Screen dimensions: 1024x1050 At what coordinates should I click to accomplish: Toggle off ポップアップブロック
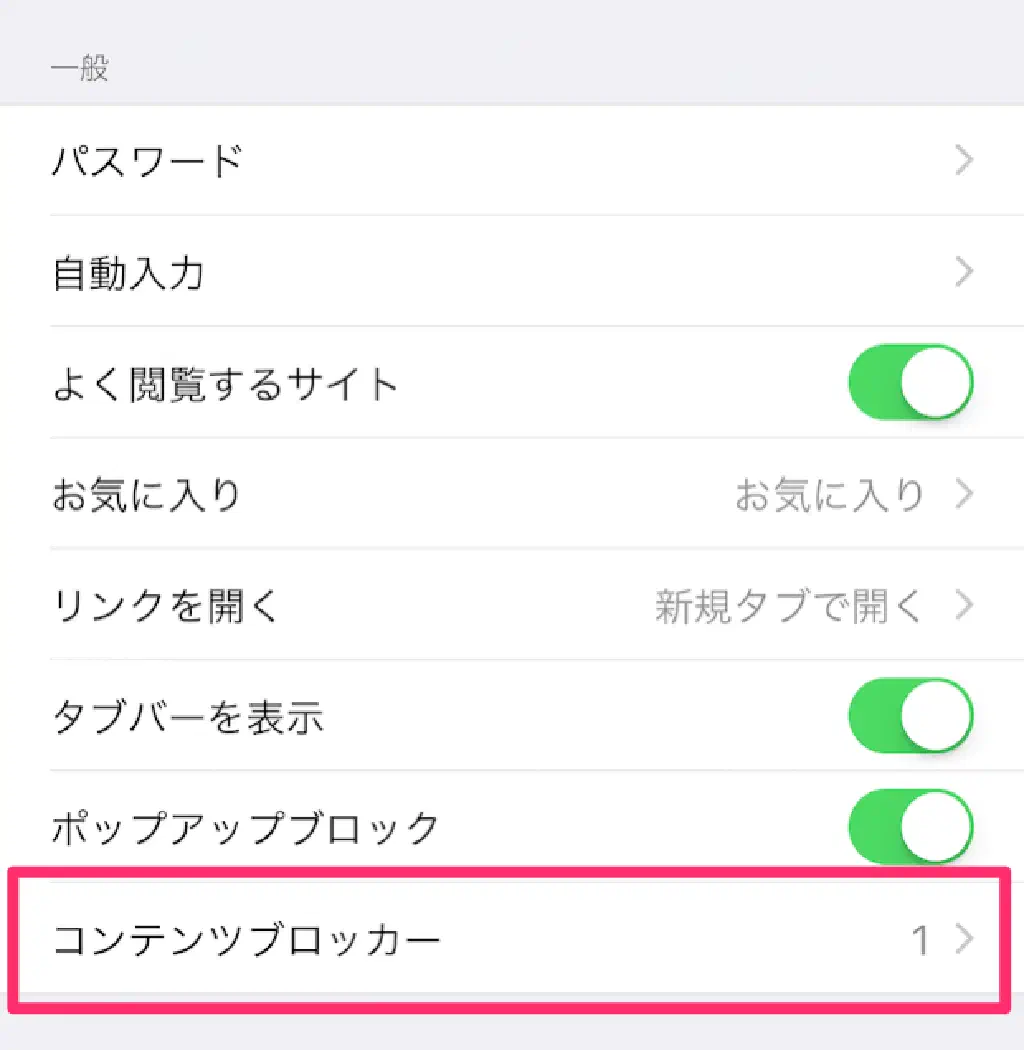910,827
